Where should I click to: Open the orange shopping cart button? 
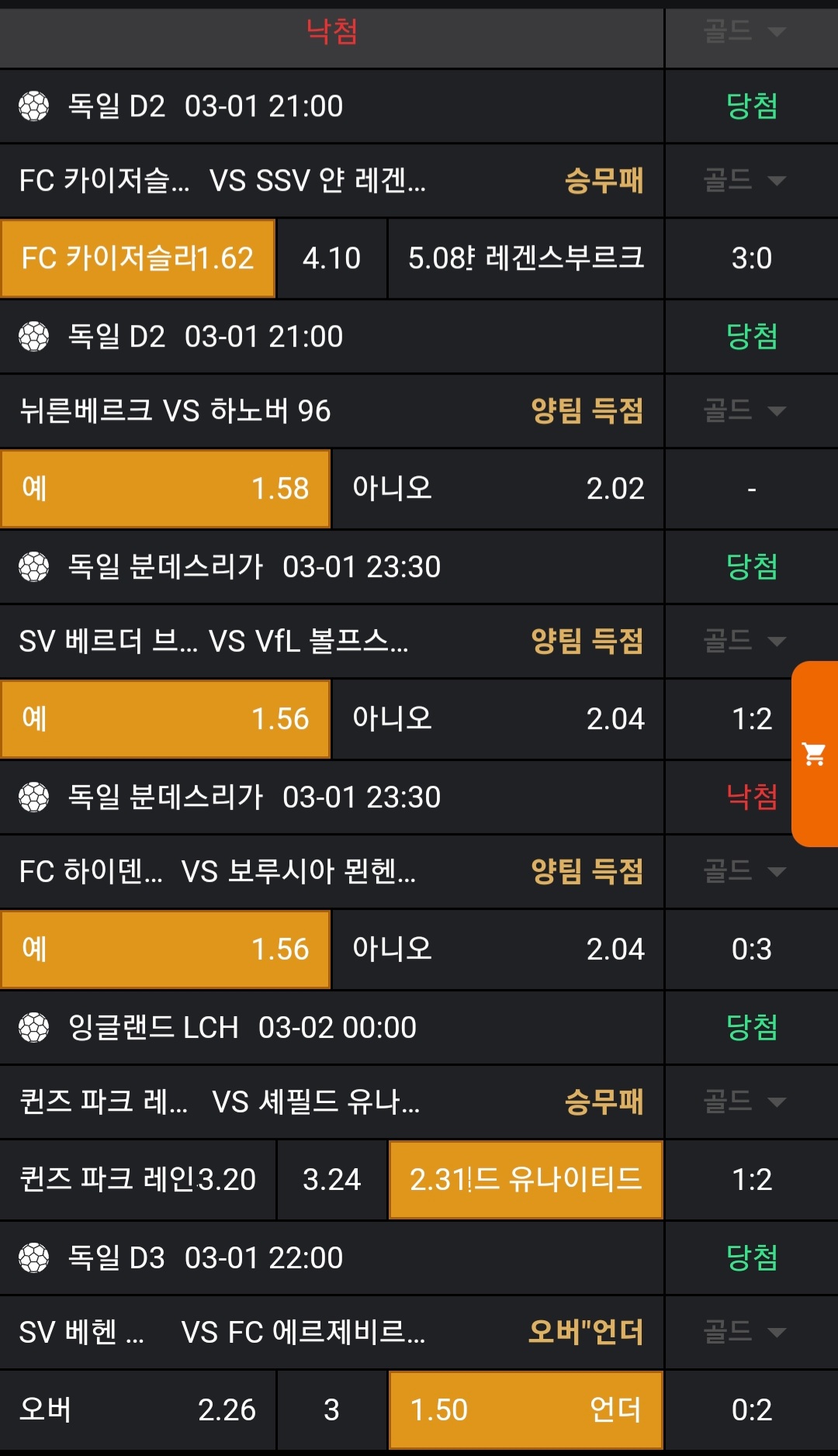(814, 753)
